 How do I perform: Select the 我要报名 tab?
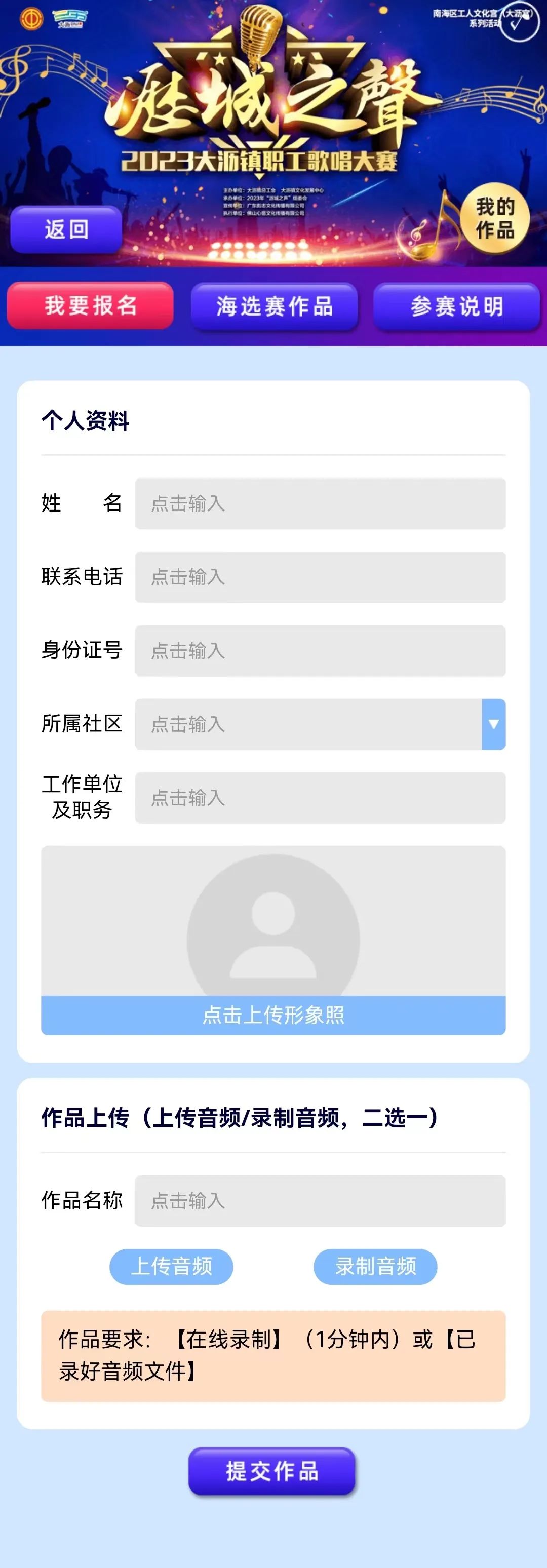pyautogui.click(x=90, y=305)
